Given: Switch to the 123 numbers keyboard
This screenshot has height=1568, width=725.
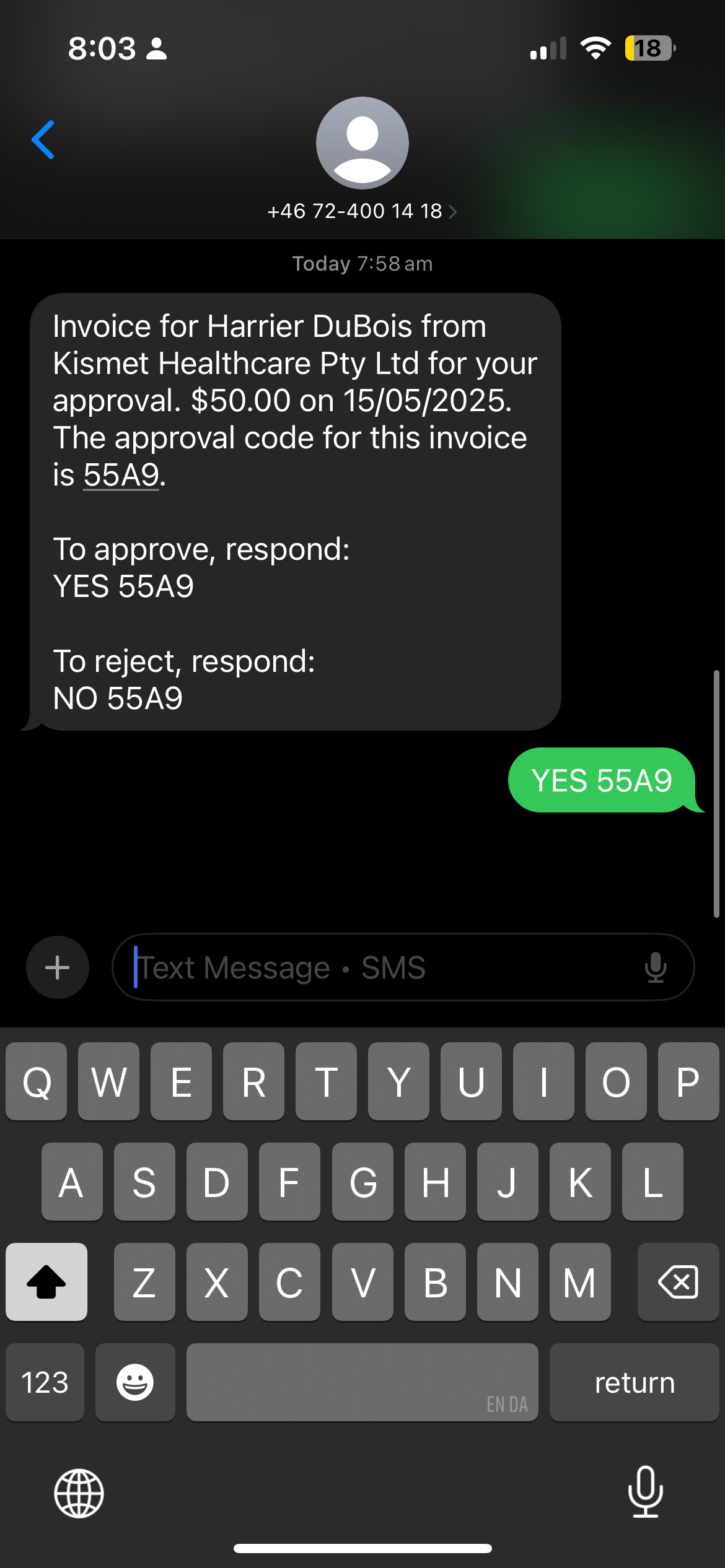Looking at the screenshot, I should (x=45, y=1382).
